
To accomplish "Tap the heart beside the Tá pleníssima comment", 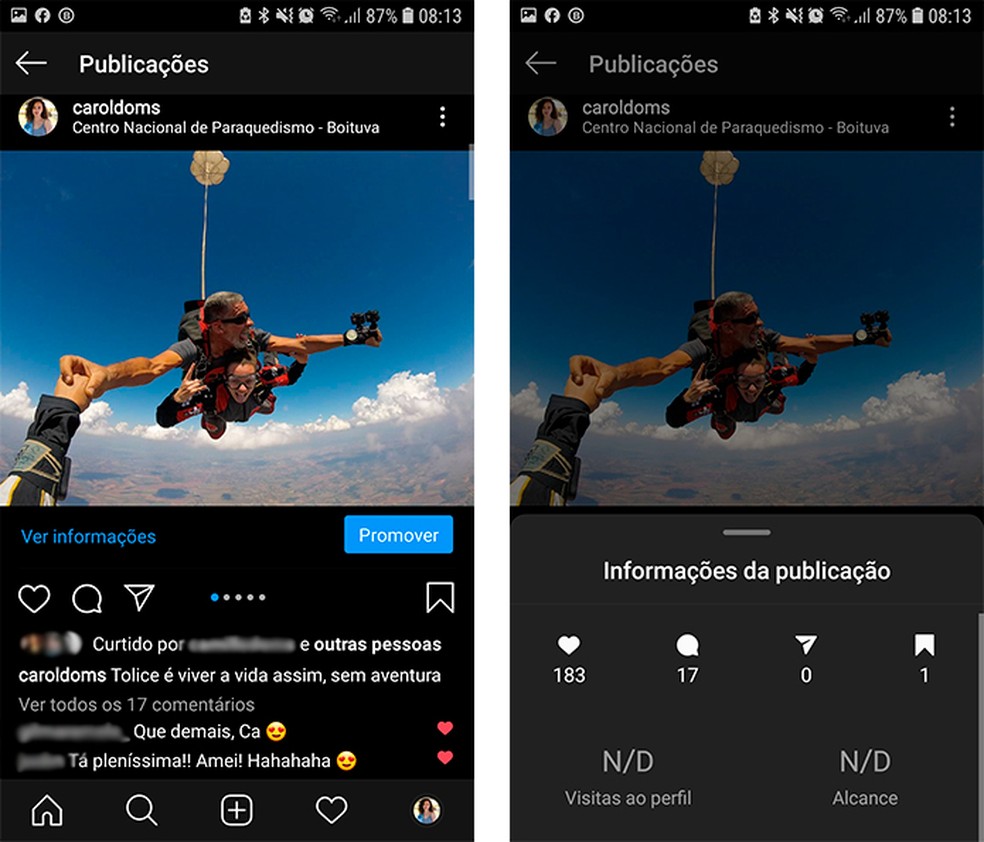I will 445,757.
